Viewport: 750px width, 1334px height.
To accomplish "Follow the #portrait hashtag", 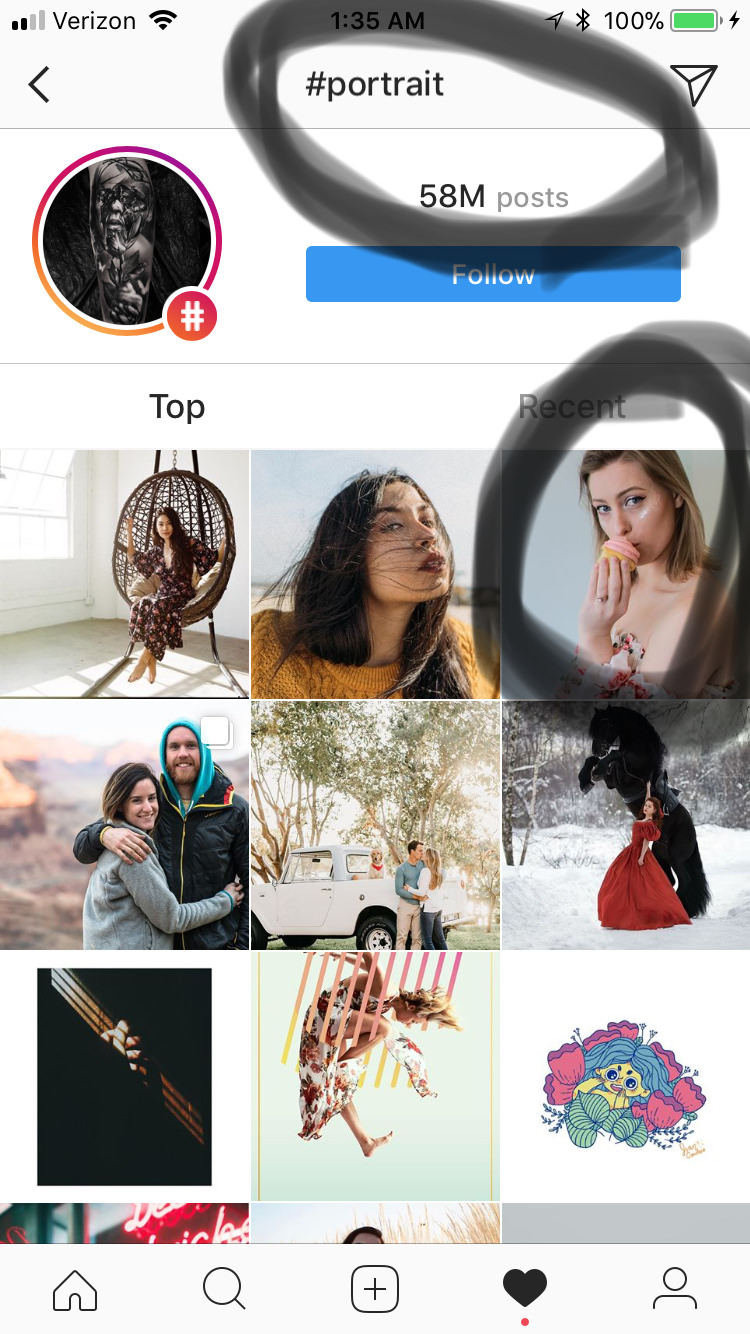I will click(x=493, y=274).
